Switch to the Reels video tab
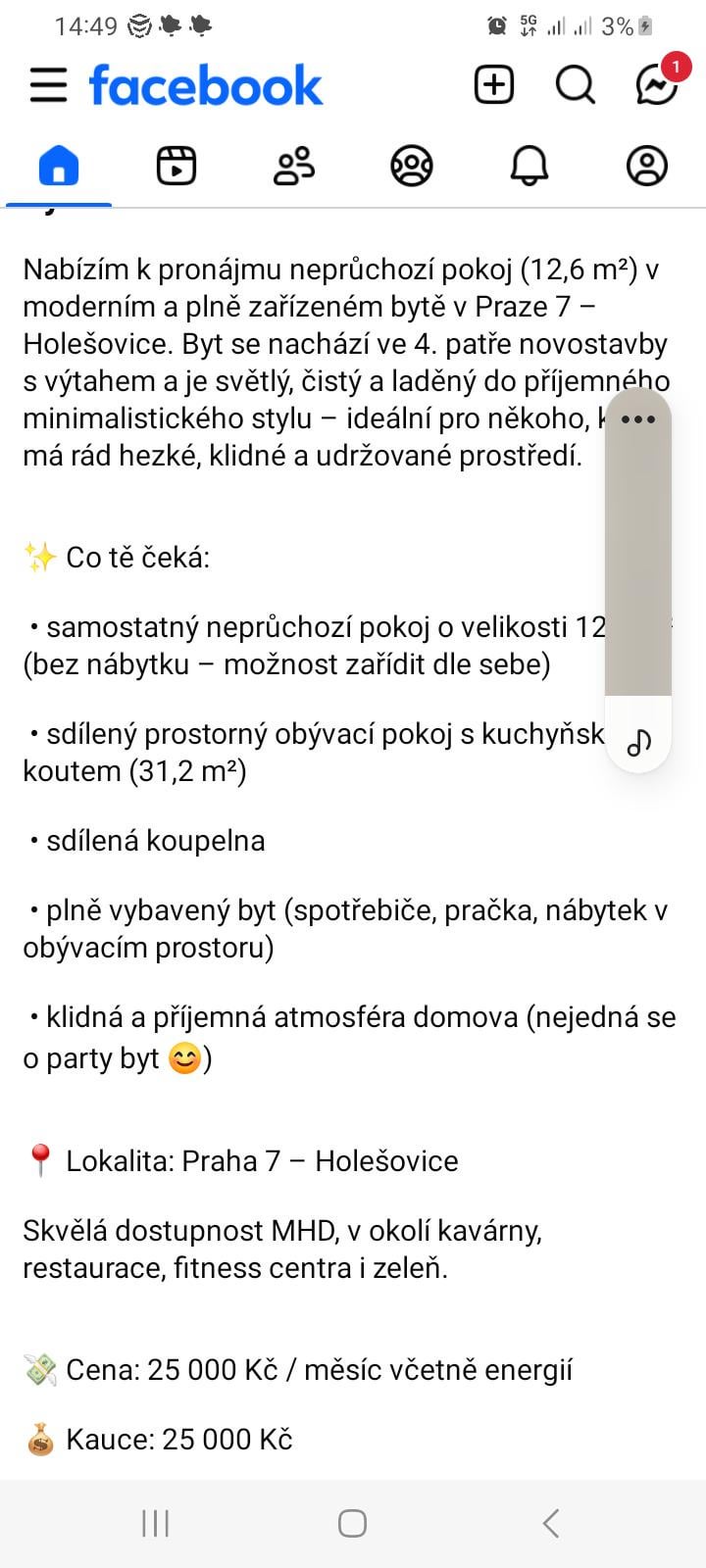 tap(176, 166)
